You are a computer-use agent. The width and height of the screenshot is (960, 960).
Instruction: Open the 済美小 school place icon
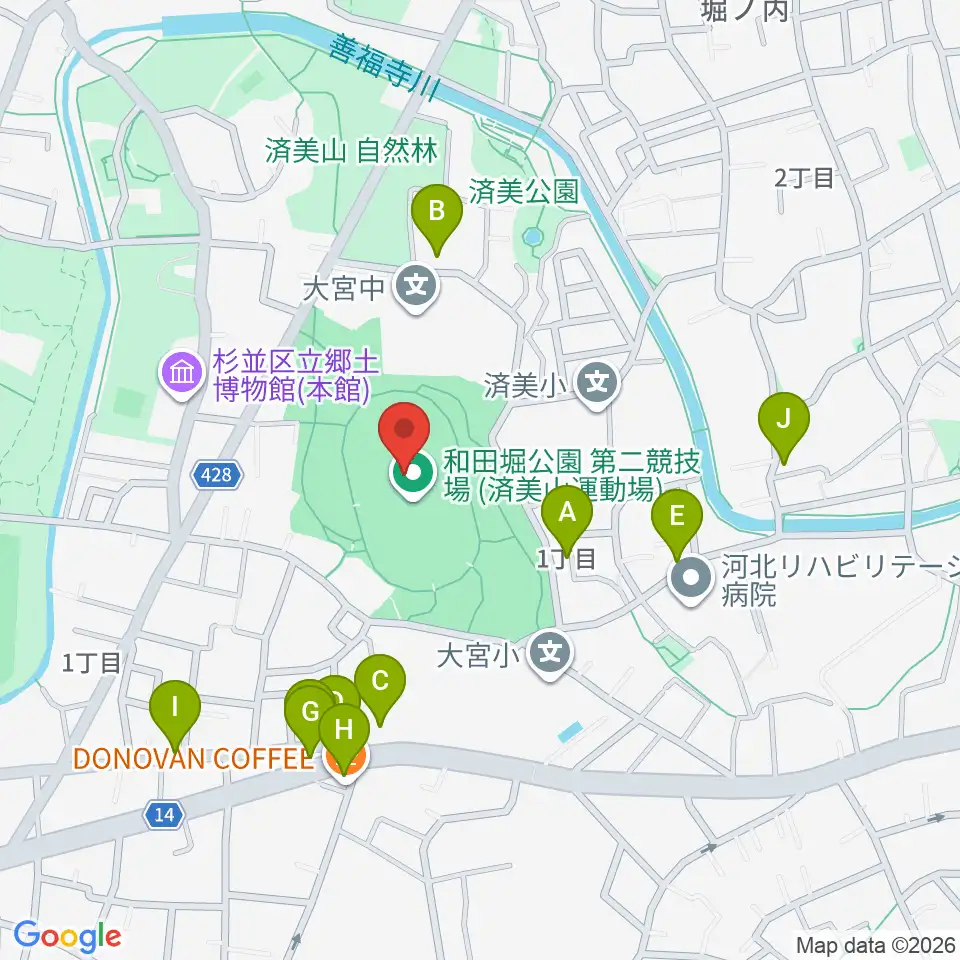pyautogui.click(x=598, y=384)
